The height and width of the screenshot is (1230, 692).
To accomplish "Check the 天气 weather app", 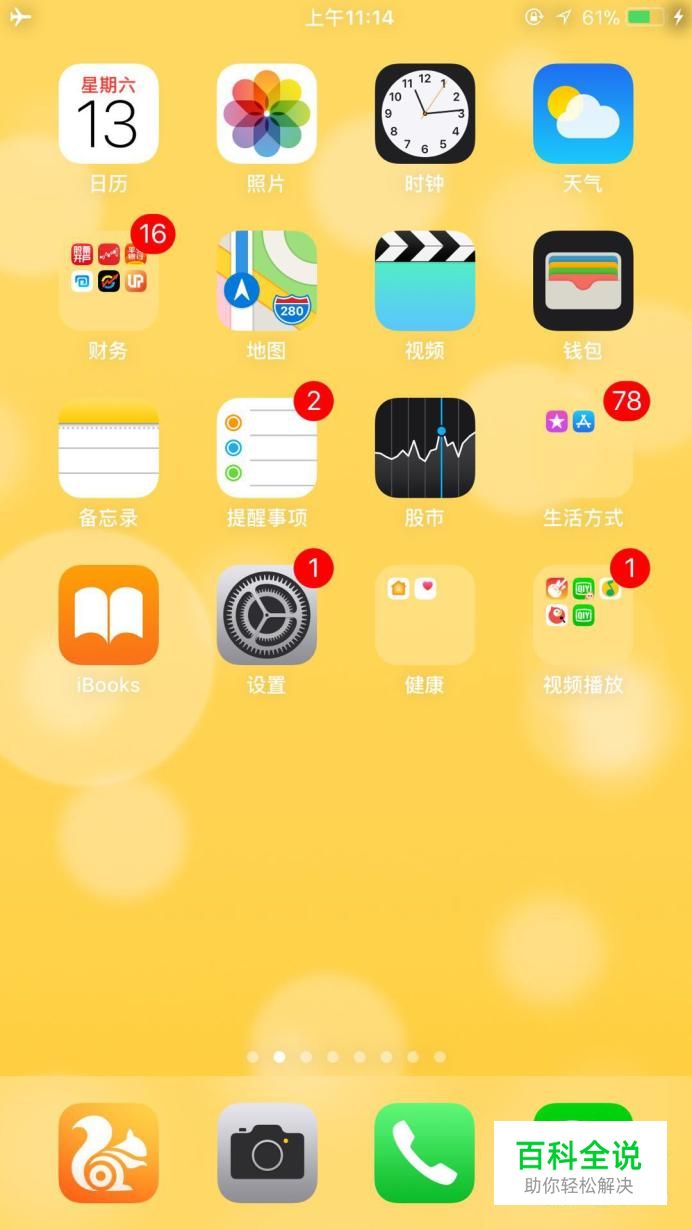I will pyautogui.click(x=582, y=114).
